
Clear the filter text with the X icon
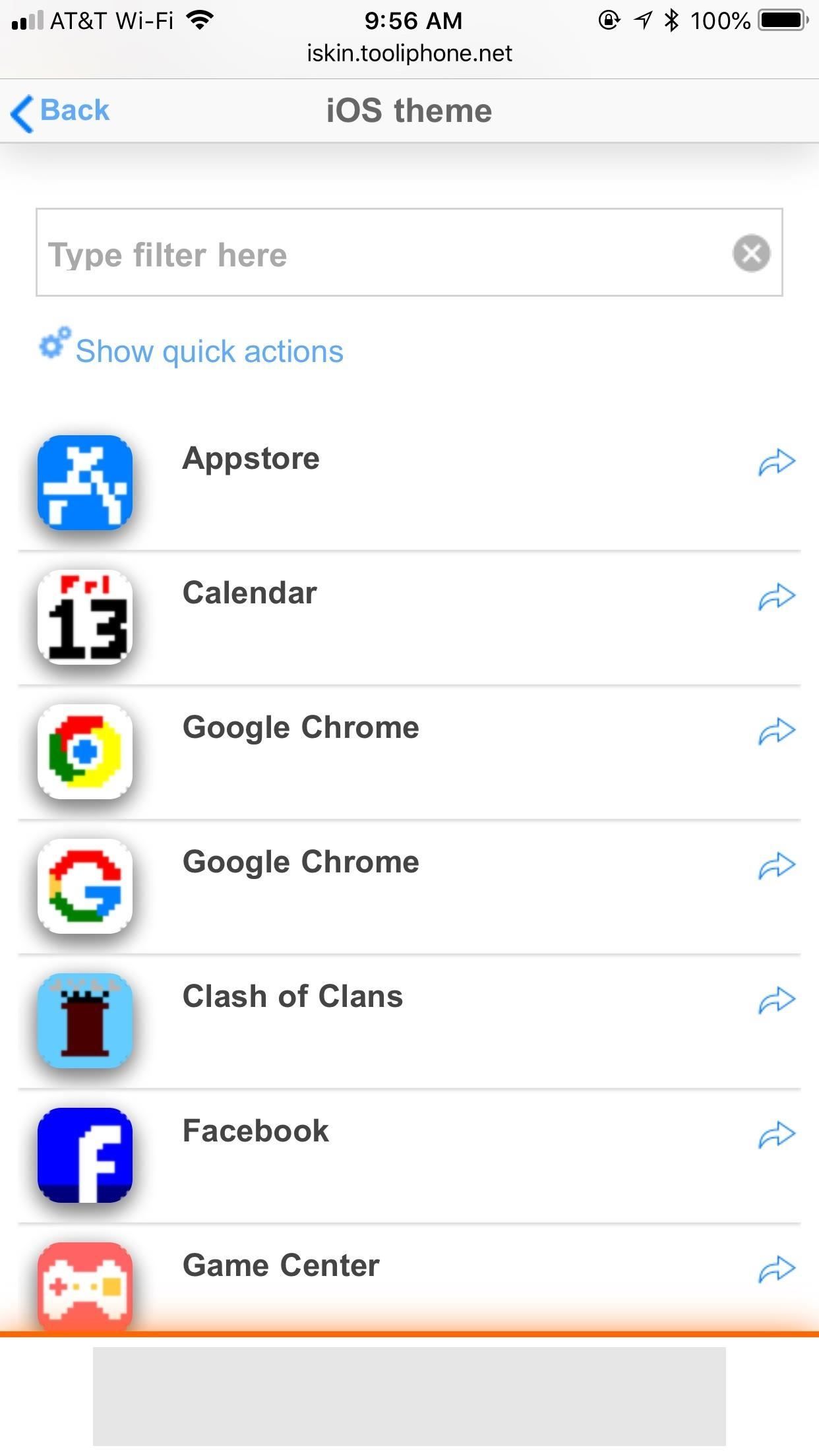751,253
